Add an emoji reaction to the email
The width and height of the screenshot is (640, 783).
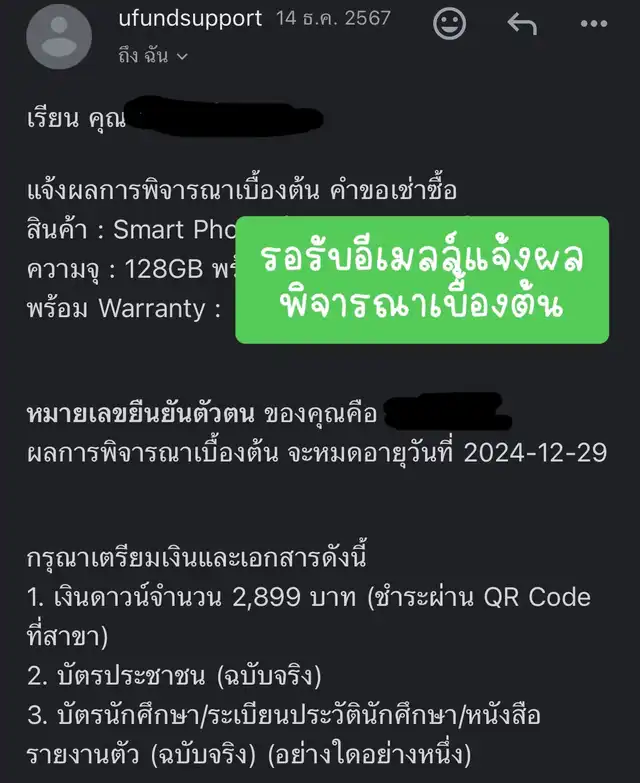click(x=451, y=23)
